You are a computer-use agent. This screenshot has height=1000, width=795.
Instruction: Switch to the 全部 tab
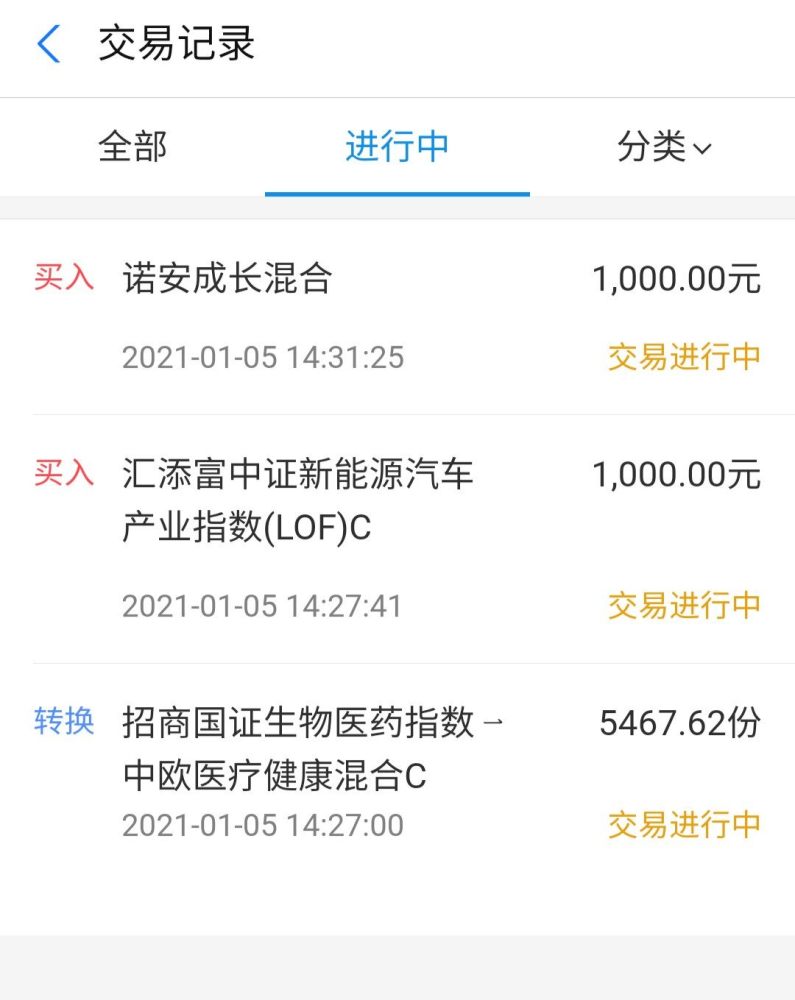click(x=132, y=147)
